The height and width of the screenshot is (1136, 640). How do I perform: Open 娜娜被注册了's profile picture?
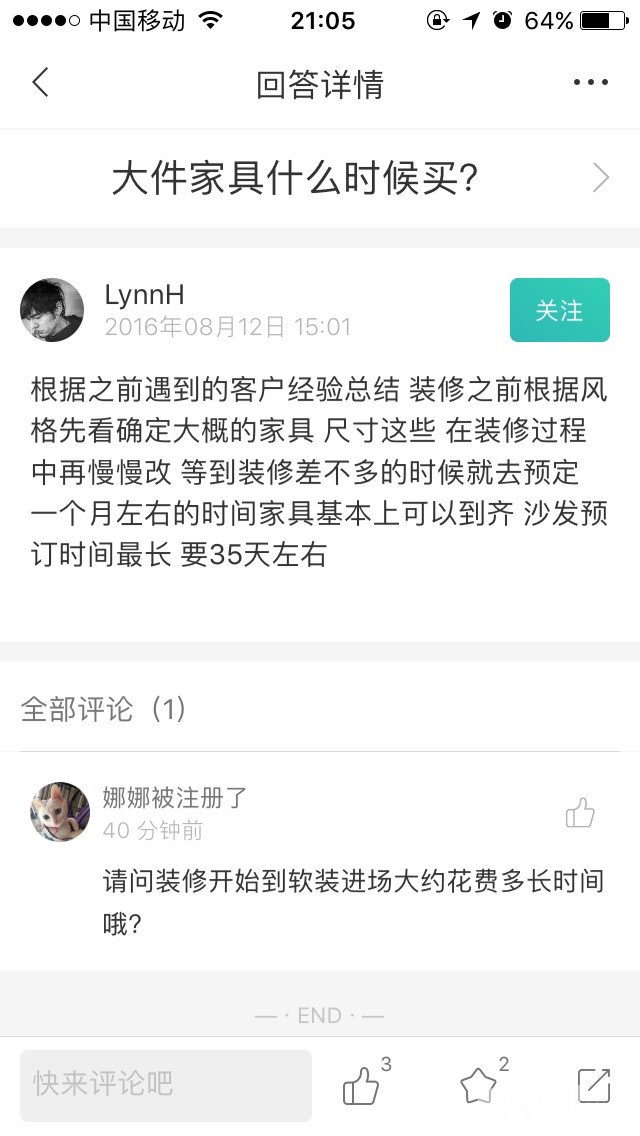[x=60, y=812]
